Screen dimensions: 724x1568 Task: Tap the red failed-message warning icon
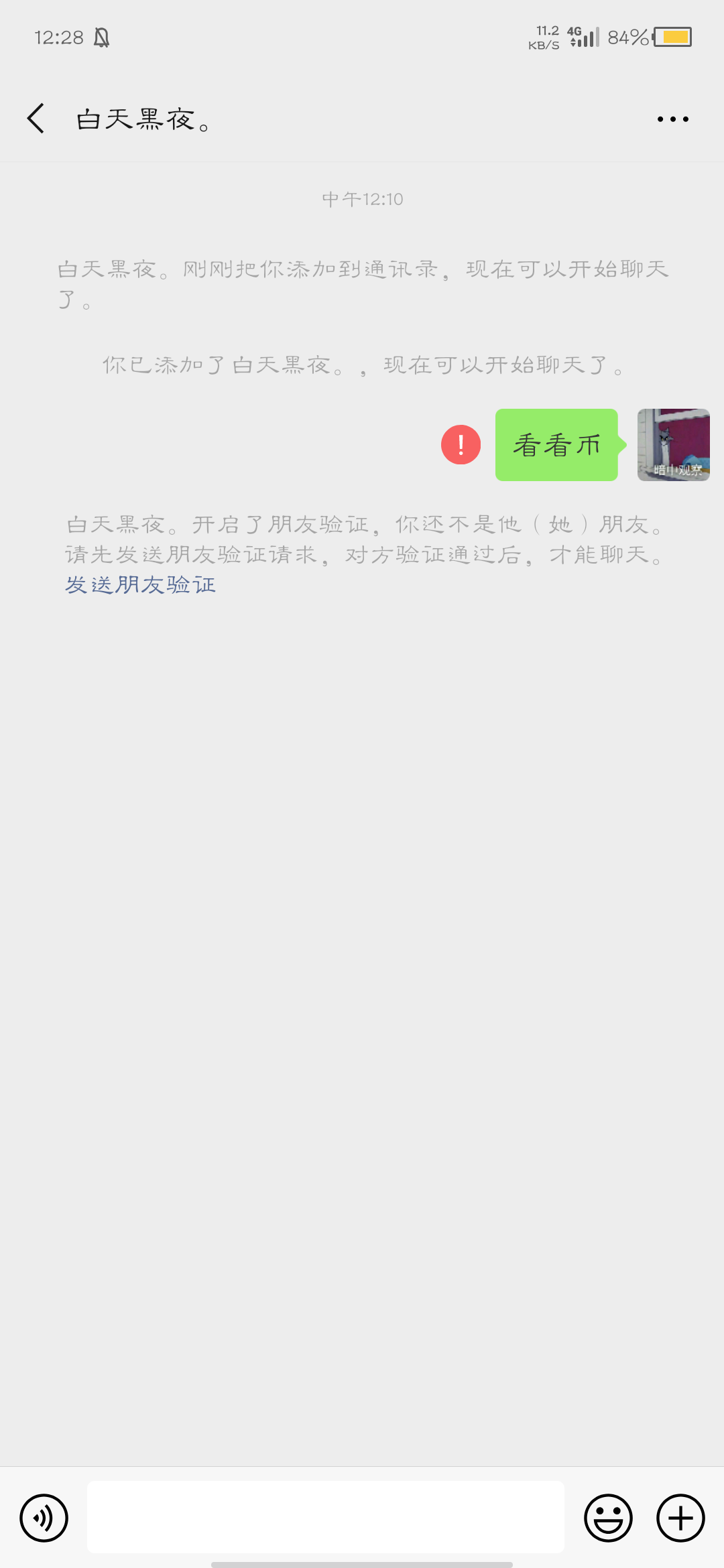click(x=461, y=445)
